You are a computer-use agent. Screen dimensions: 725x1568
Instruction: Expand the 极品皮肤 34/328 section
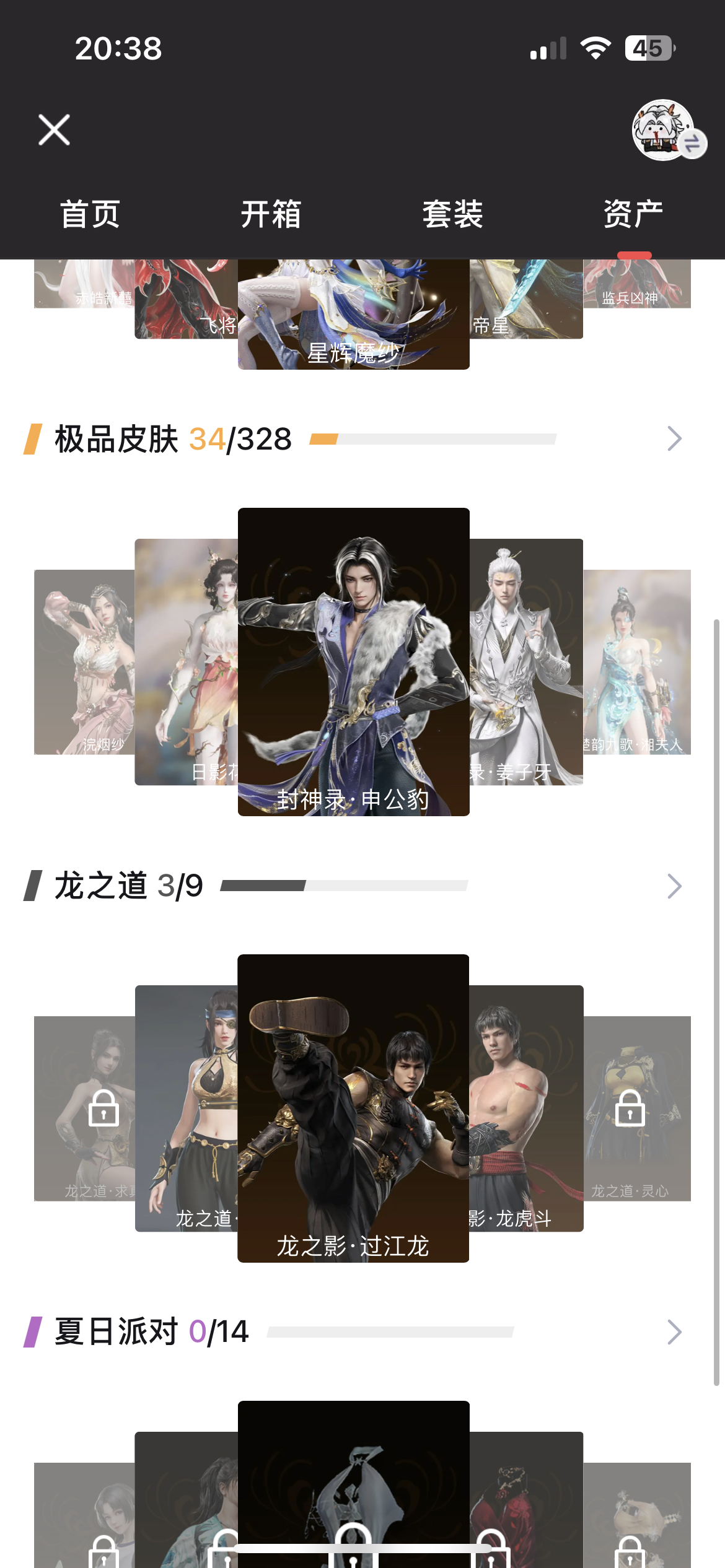click(x=674, y=439)
